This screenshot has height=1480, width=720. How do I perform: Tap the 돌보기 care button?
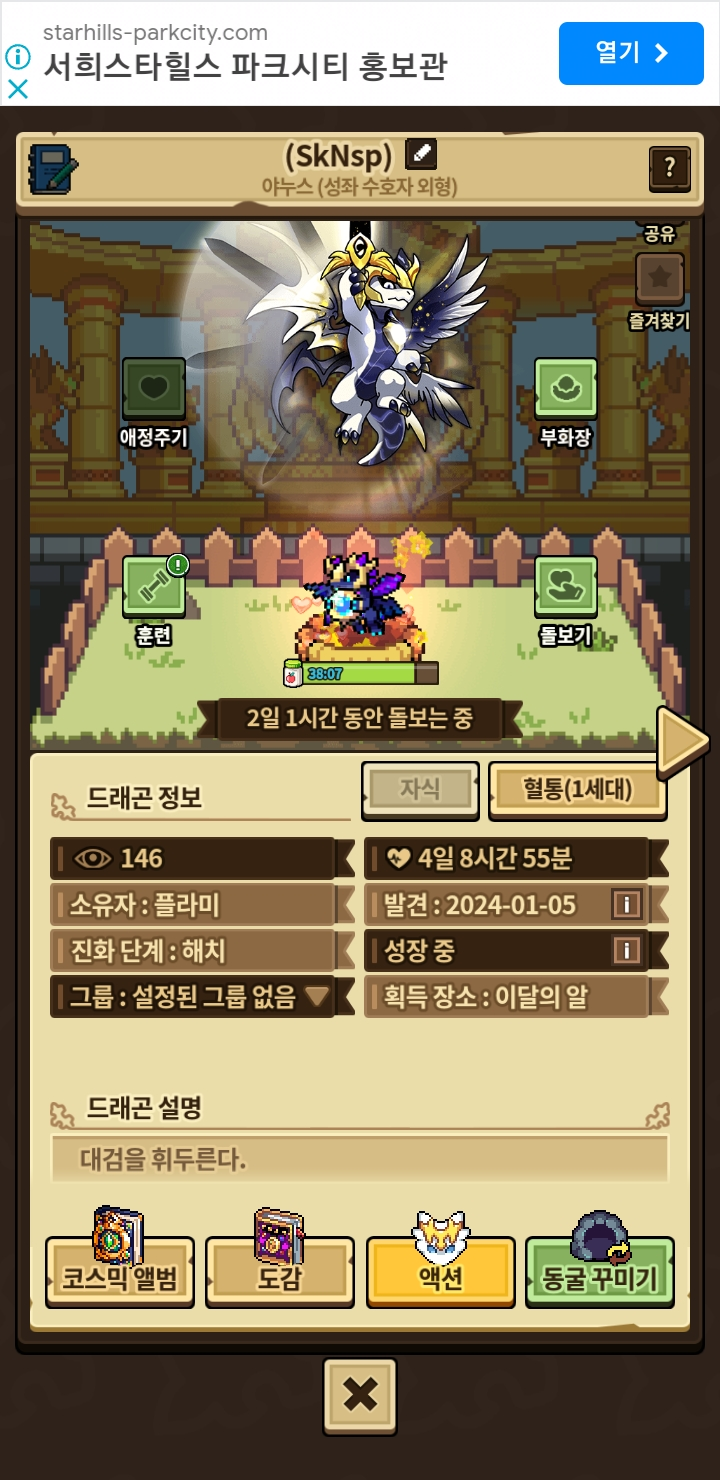(566, 588)
